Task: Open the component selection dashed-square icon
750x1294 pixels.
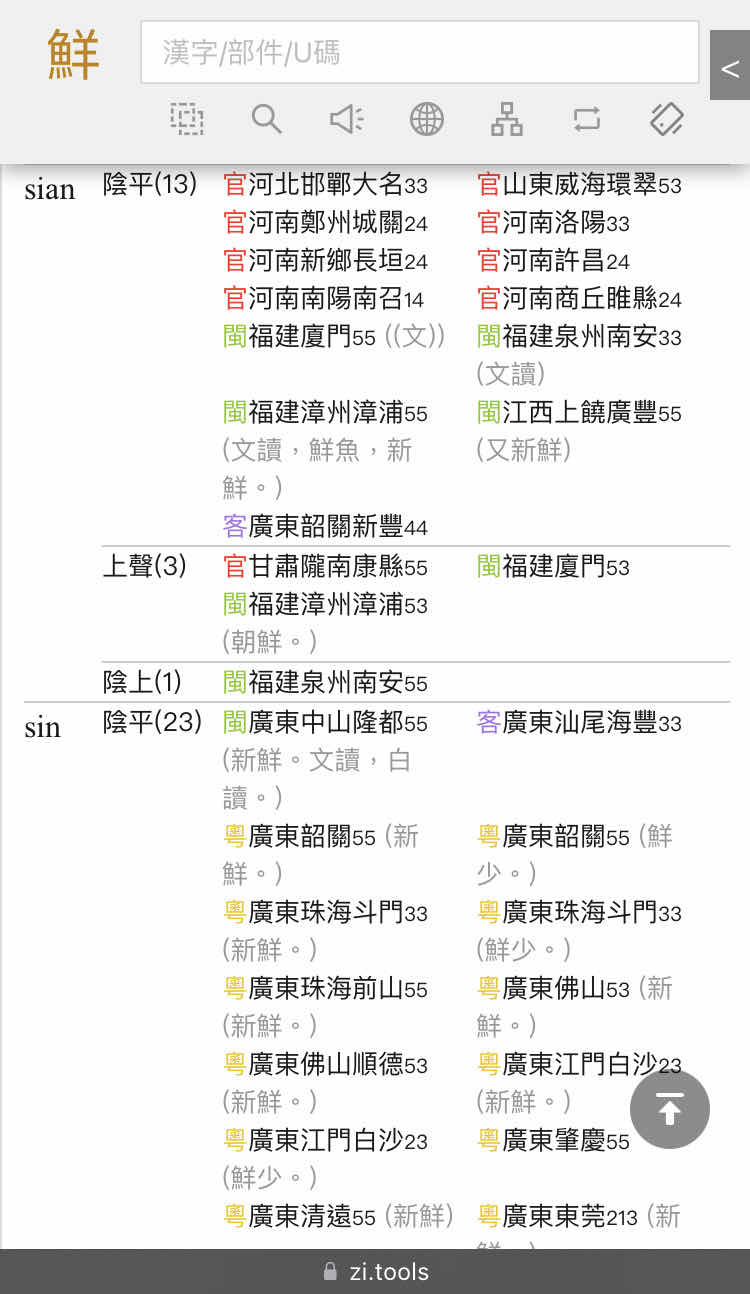Action: tap(187, 119)
